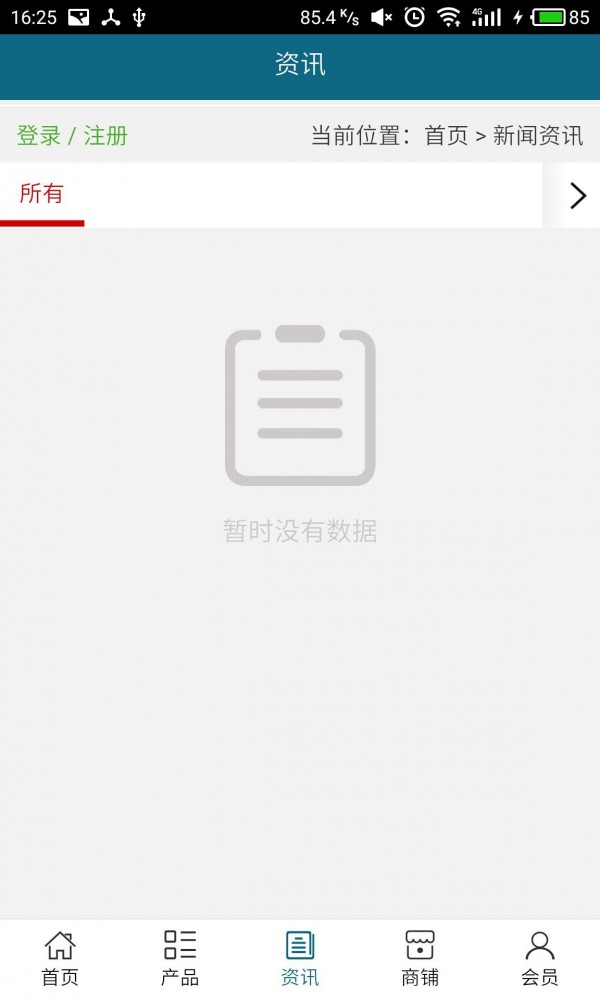Screen dimensions: 600x1000
Task: Open the 资讯 news tab
Action: pos(300,958)
